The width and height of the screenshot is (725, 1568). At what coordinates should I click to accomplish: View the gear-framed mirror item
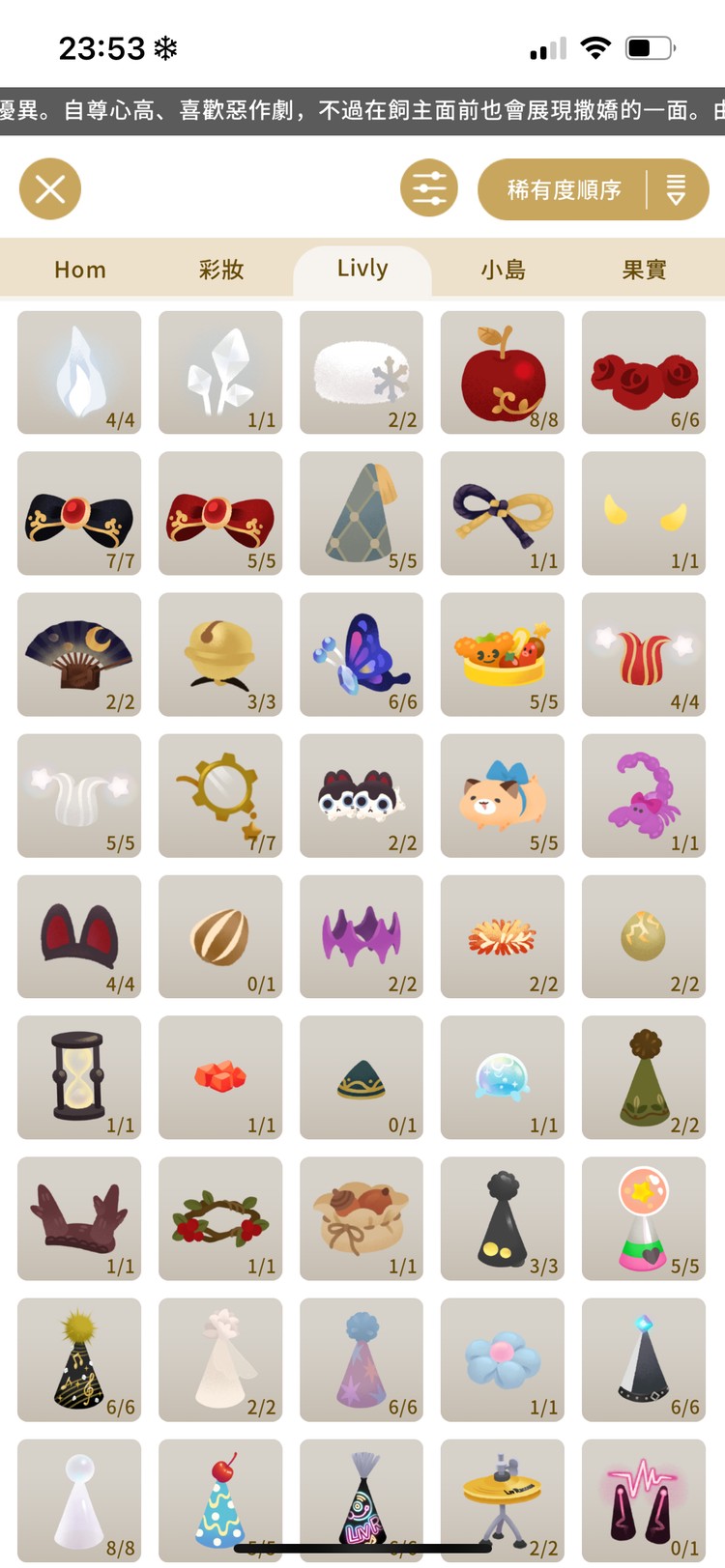[x=220, y=795]
